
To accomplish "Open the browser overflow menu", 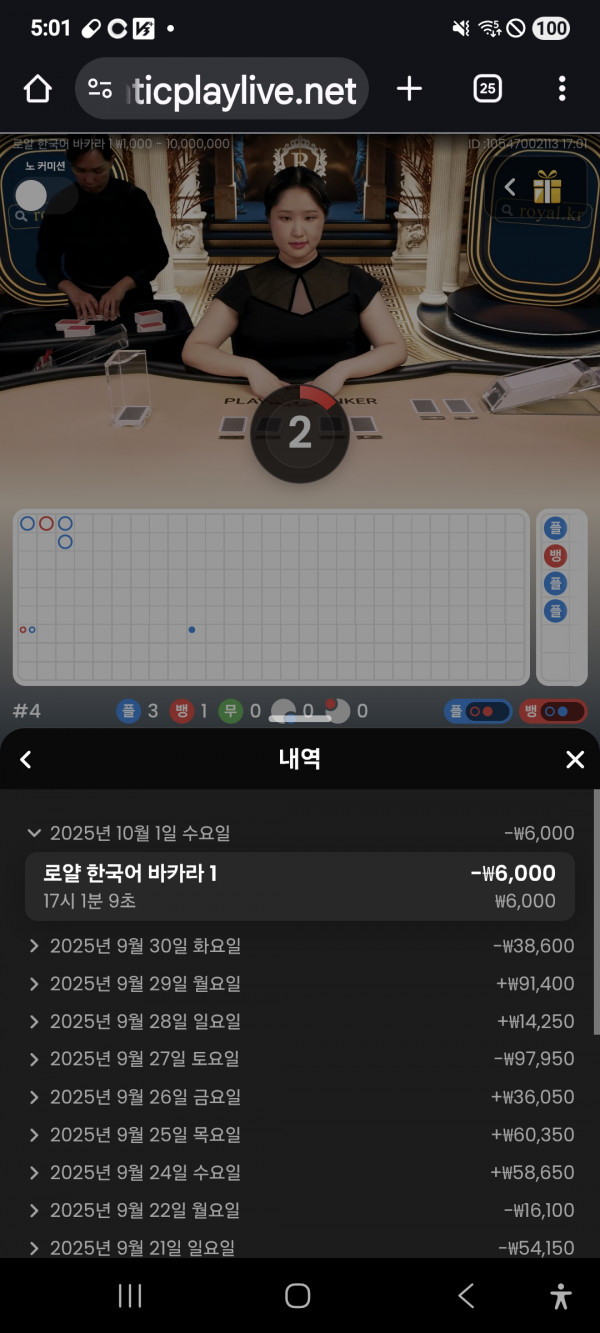I will [562, 89].
